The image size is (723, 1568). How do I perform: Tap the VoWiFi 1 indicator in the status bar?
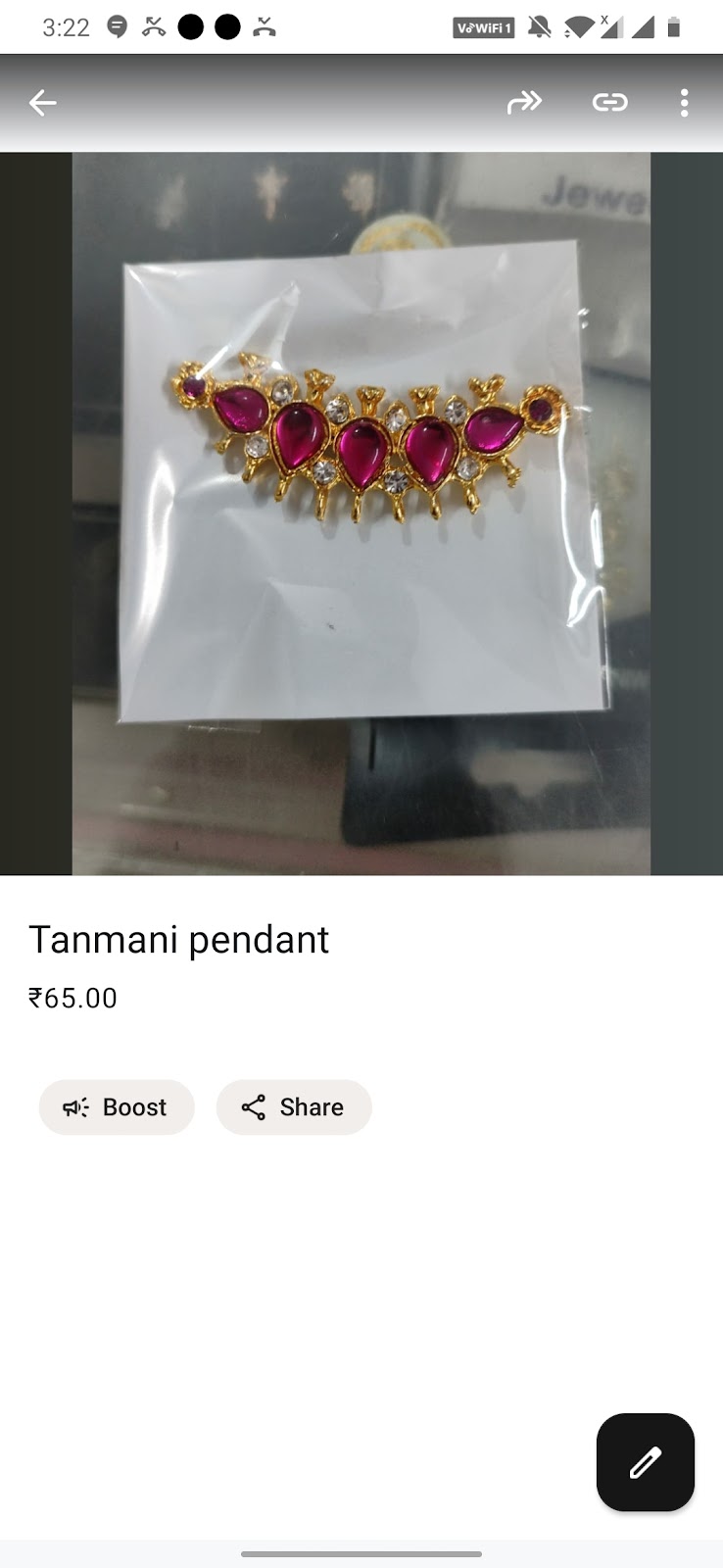tap(483, 28)
